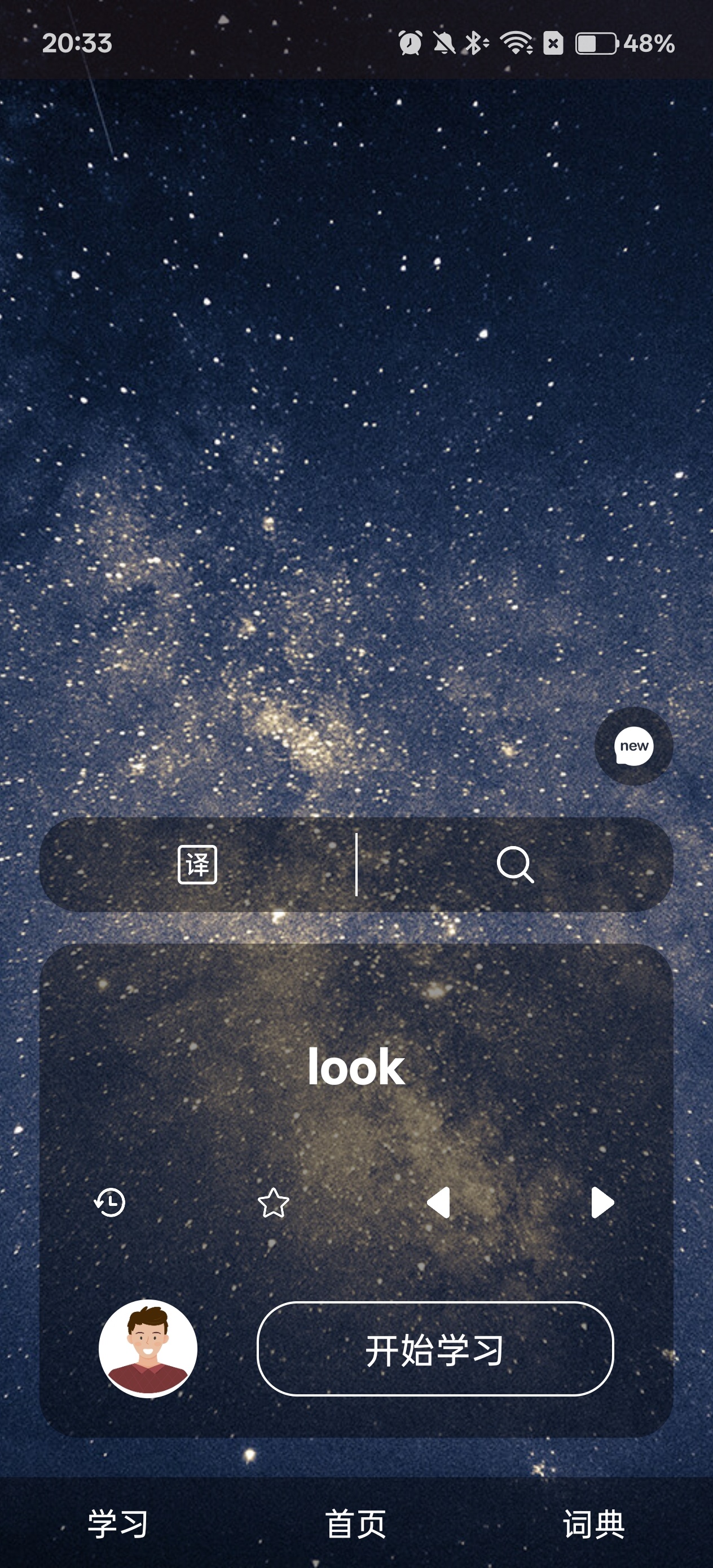Tap the 开始学习 button
This screenshot has width=713, height=1568.
pyautogui.click(x=435, y=1349)
